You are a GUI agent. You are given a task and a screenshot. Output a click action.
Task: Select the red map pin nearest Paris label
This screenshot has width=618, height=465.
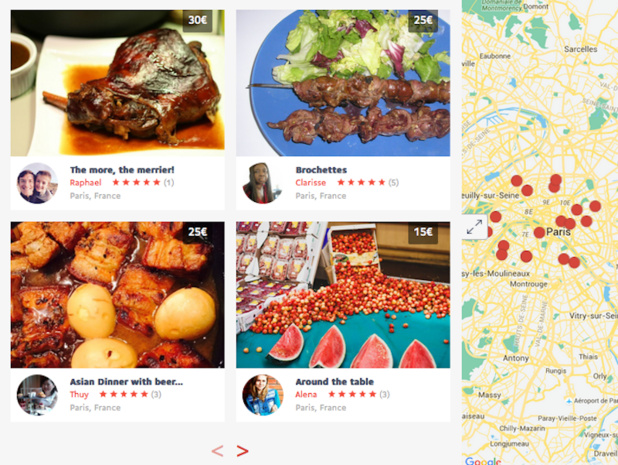(540, 232)
